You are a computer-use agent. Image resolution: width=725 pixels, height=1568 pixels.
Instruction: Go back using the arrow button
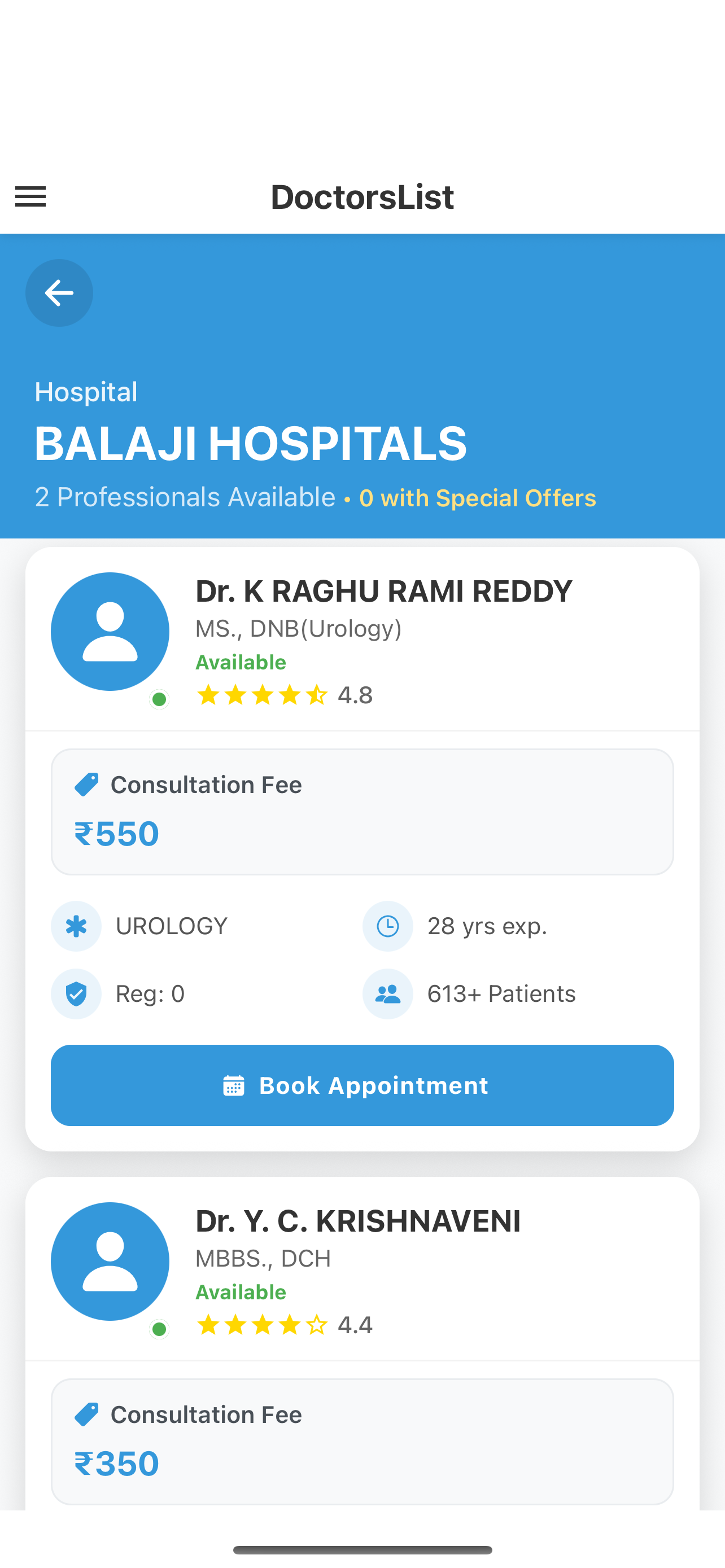pos(59,293)
